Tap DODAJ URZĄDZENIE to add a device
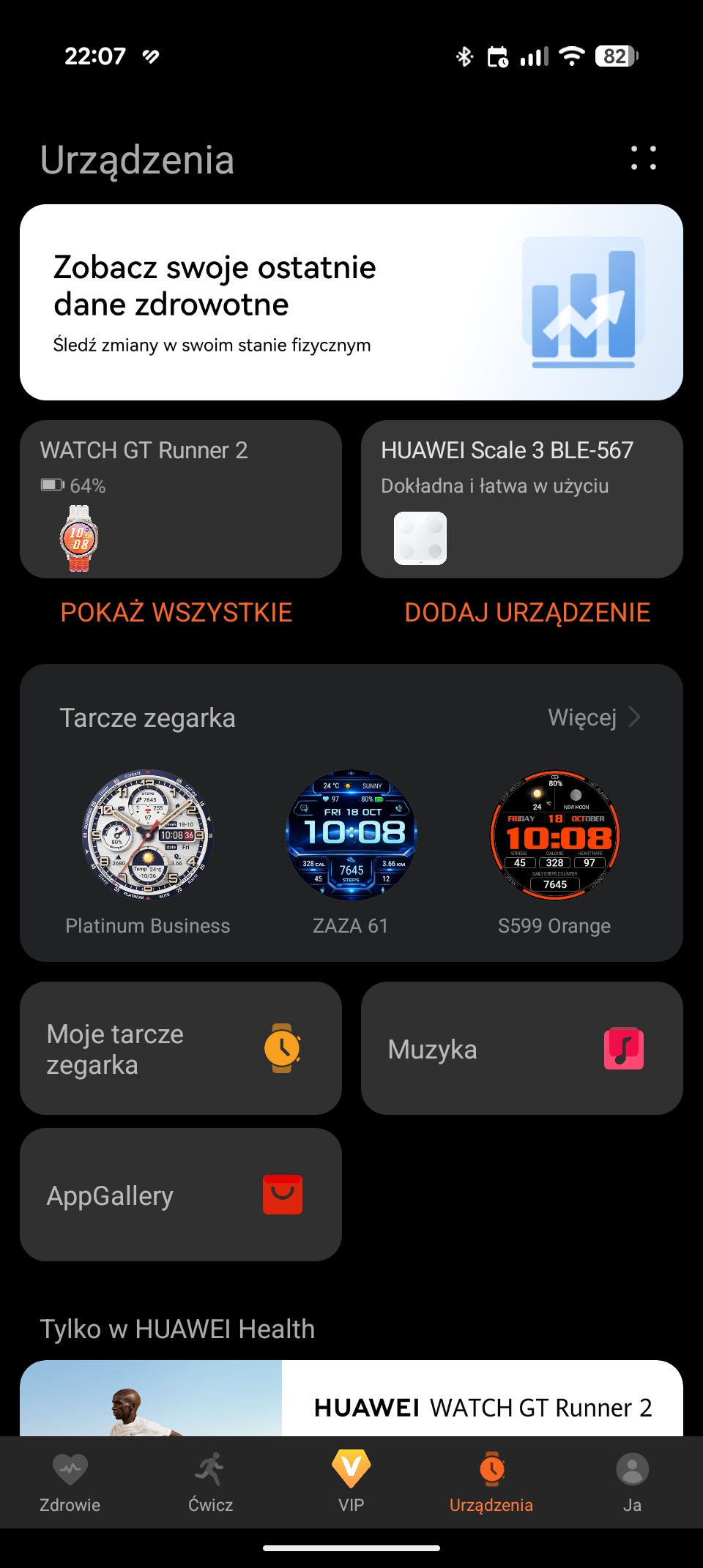 [x=527, y=613]
